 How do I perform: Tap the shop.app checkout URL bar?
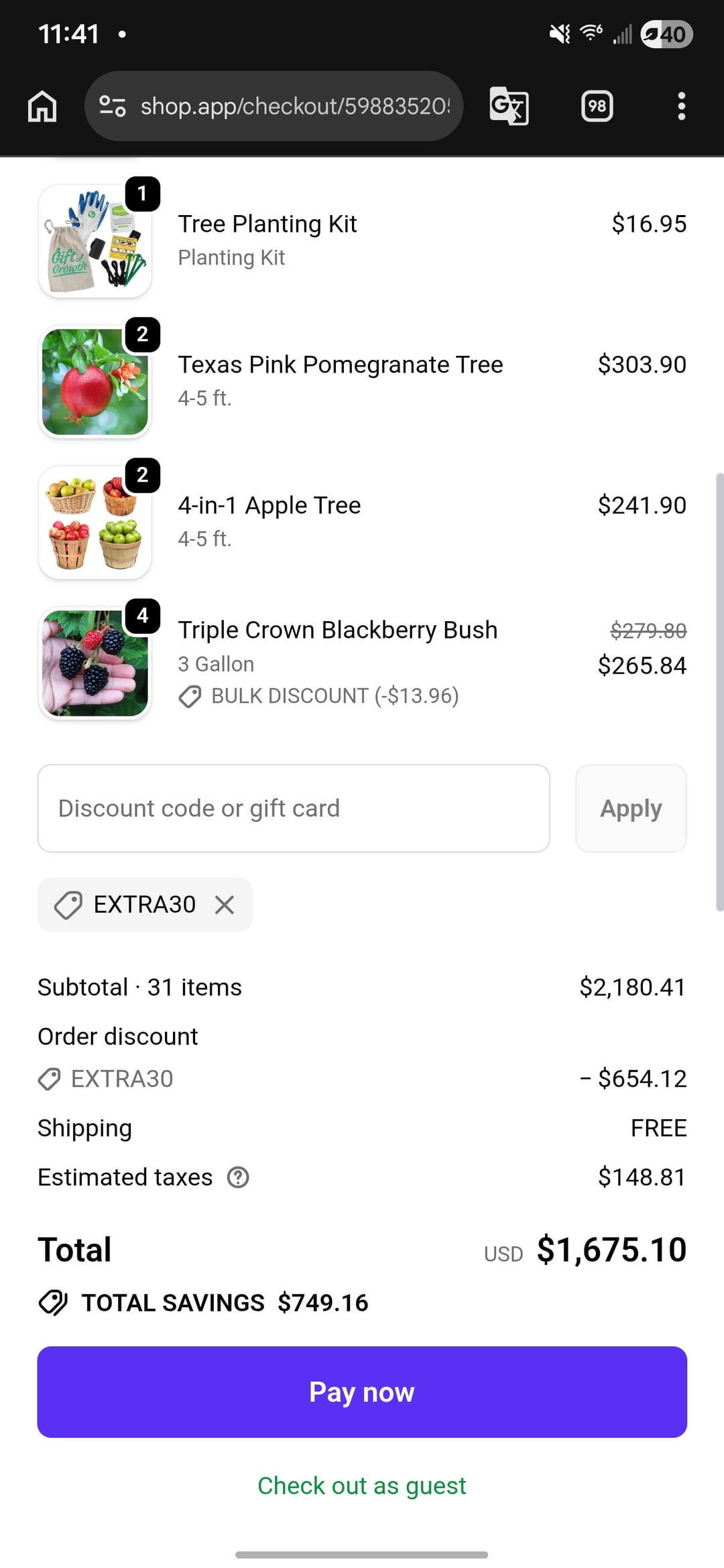295,106
